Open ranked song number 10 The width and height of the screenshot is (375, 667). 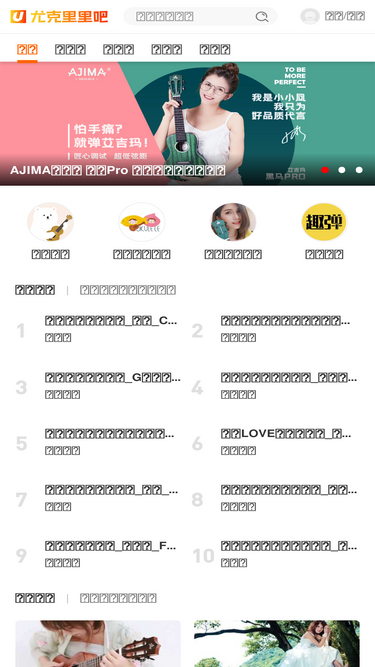point(273,554)
